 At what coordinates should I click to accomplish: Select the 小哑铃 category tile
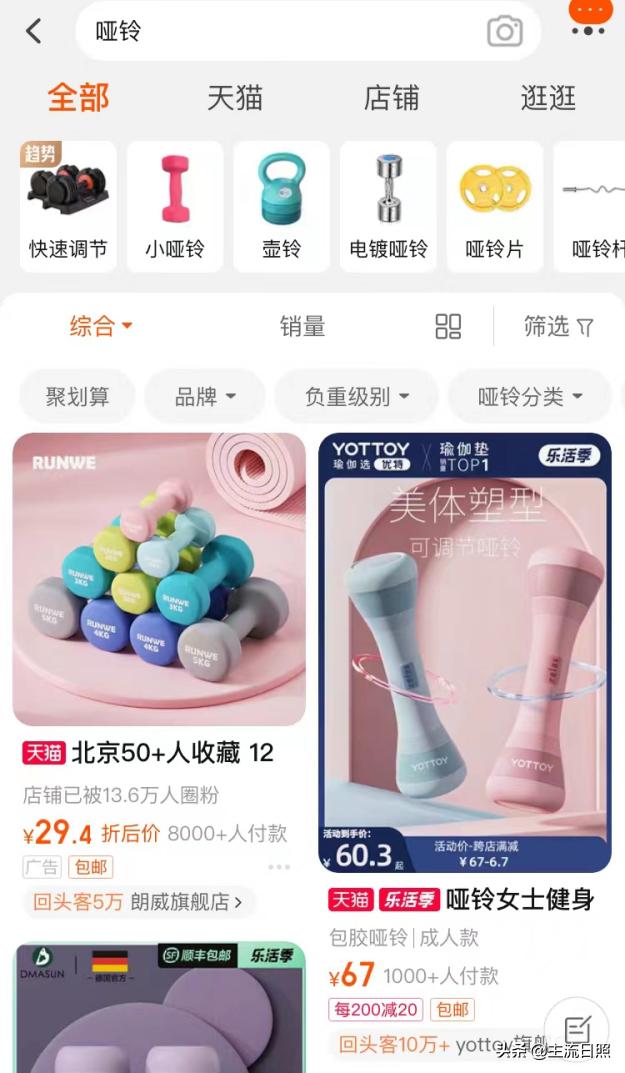coord(175,206)
